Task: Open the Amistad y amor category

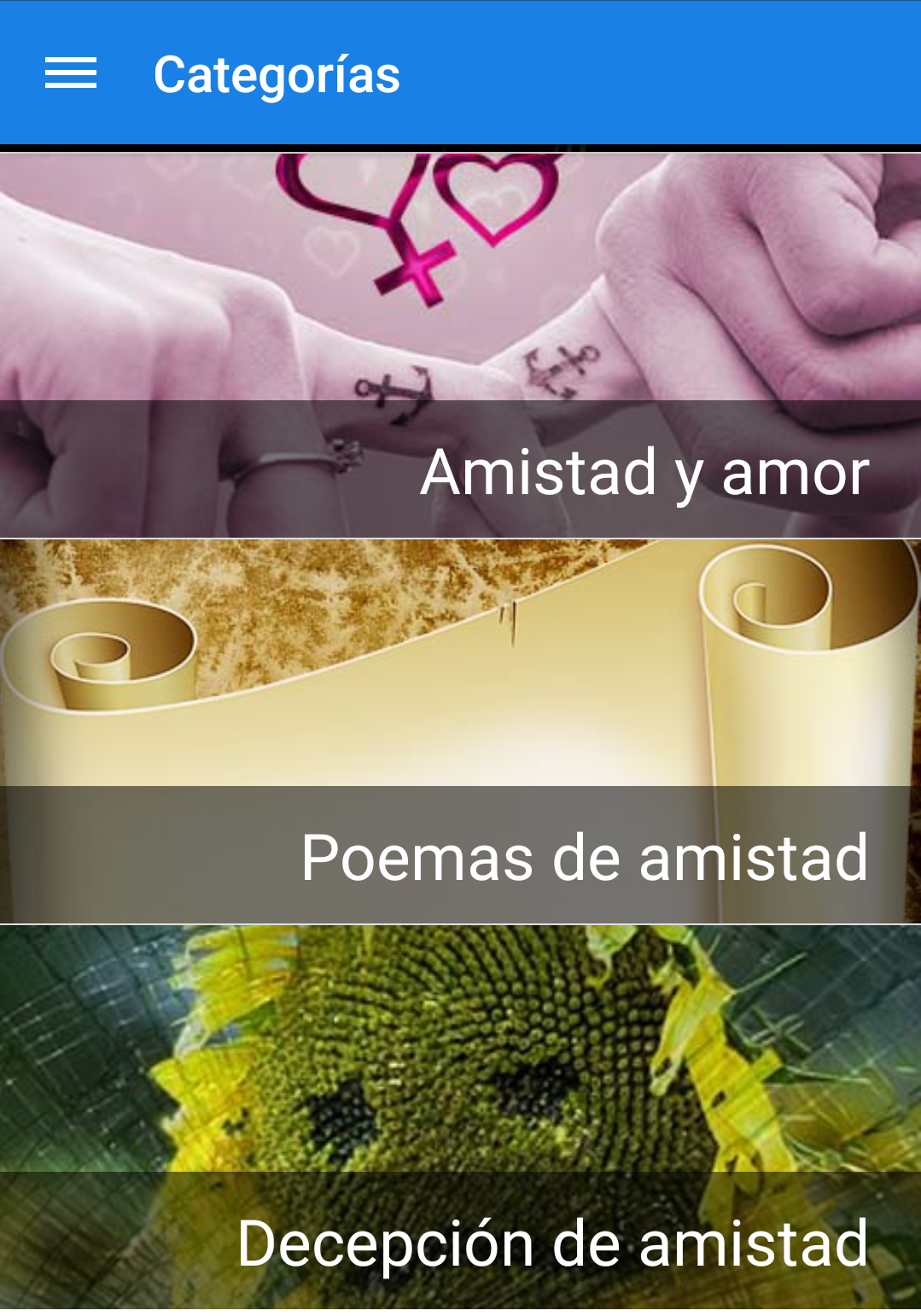Action: click(x=461, y=346)
